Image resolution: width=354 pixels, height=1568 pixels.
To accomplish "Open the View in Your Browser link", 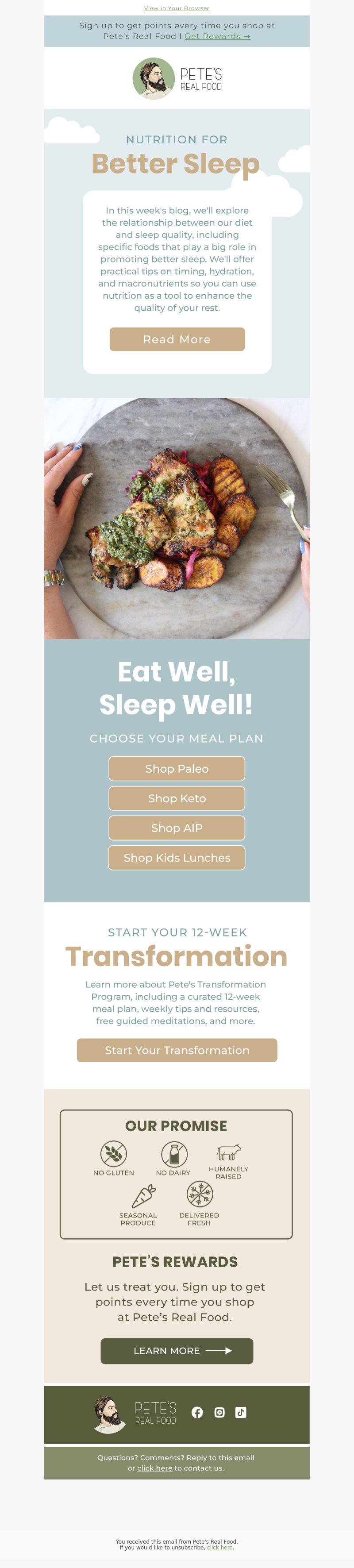I will click(x=177, y=8).
